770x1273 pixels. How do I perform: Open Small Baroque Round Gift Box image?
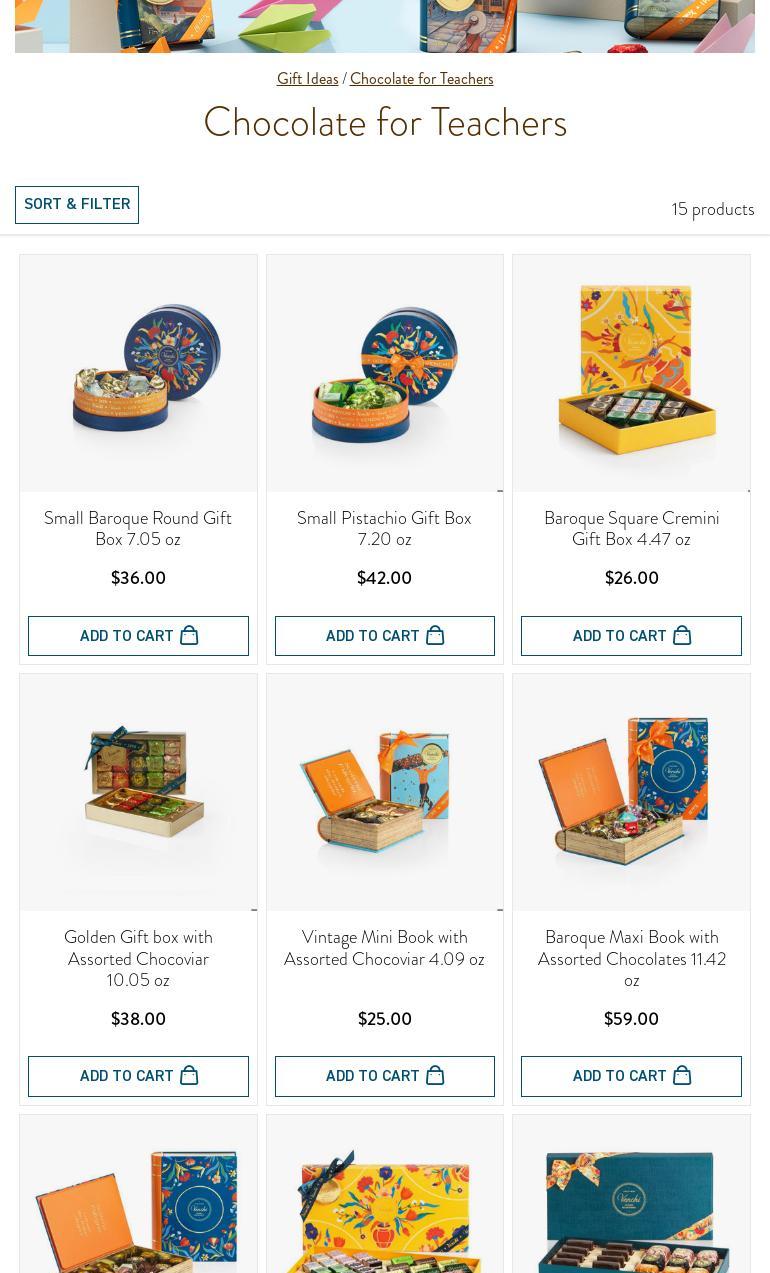138,373
